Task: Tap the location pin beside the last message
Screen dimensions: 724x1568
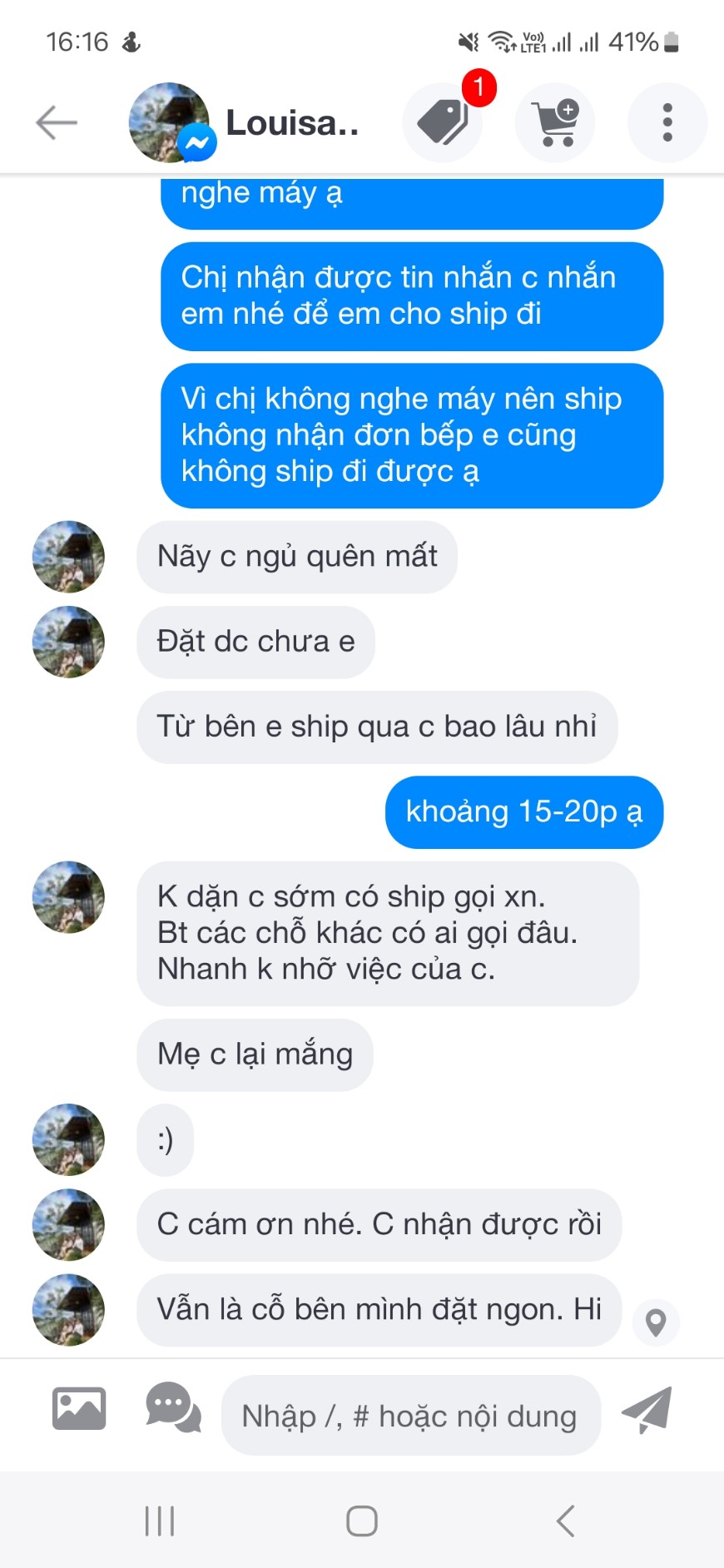Action: 656,1322
